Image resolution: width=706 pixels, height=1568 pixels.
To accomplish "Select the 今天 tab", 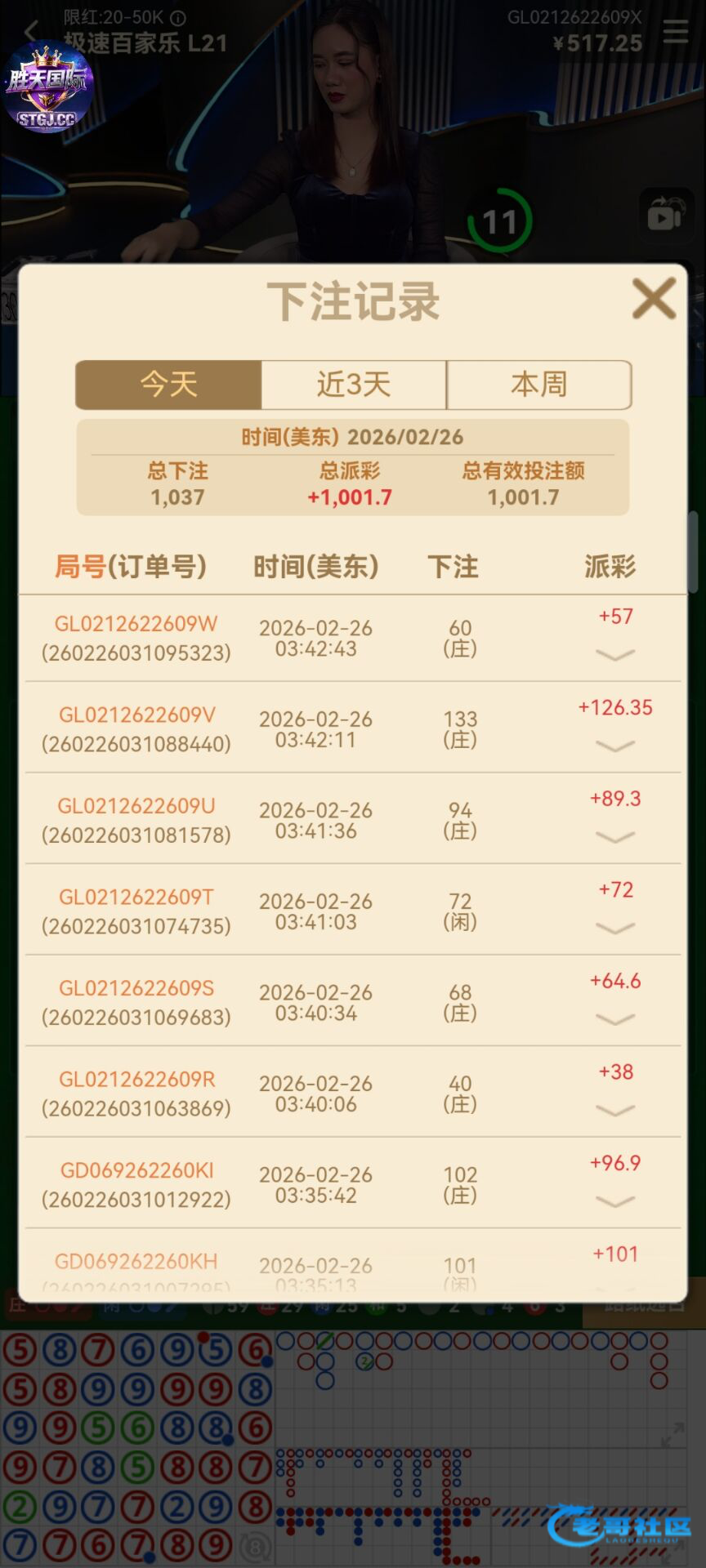I will (168, 385).
